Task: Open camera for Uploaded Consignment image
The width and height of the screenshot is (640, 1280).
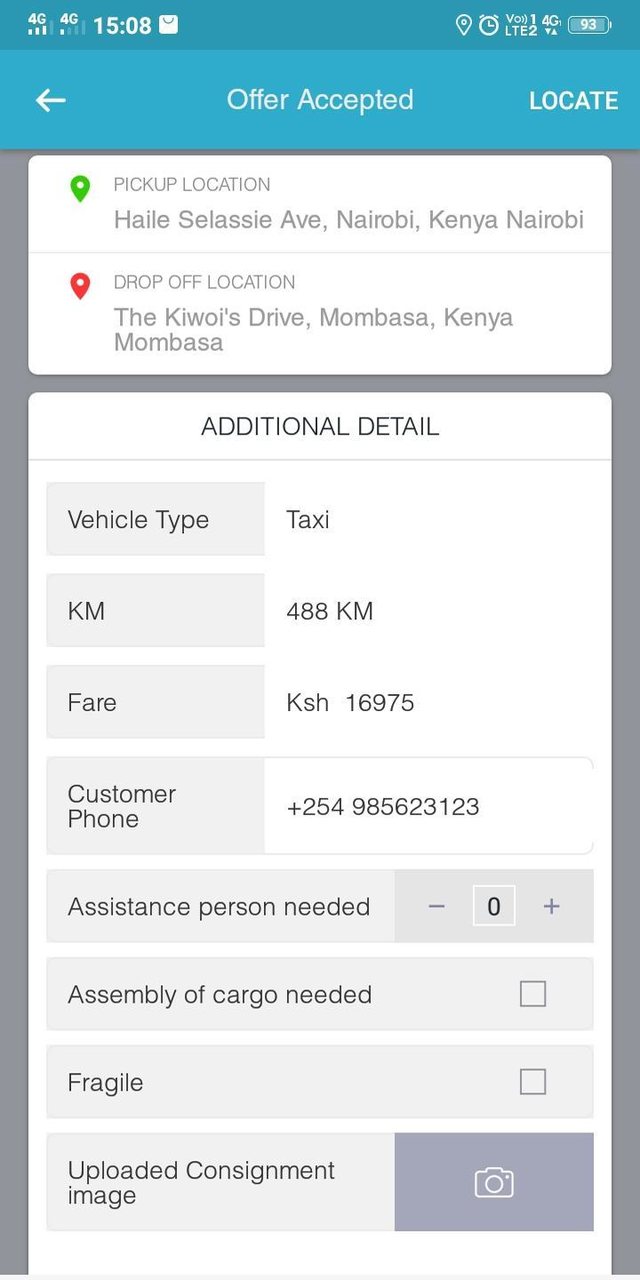Action: [494, 1182]
